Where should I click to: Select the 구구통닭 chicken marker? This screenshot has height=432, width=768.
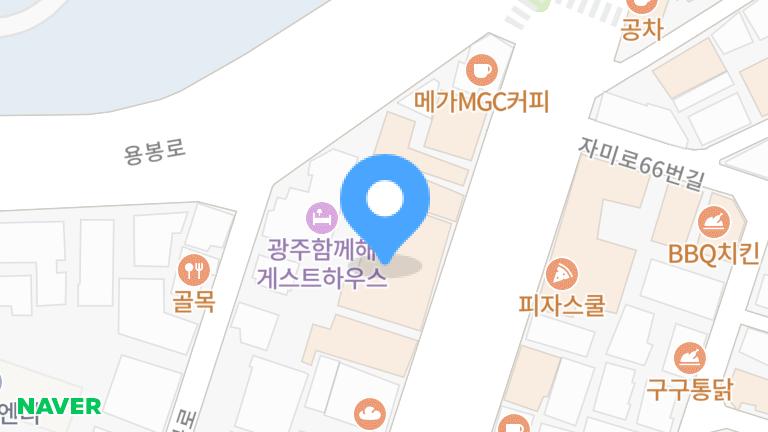[689, 357]
